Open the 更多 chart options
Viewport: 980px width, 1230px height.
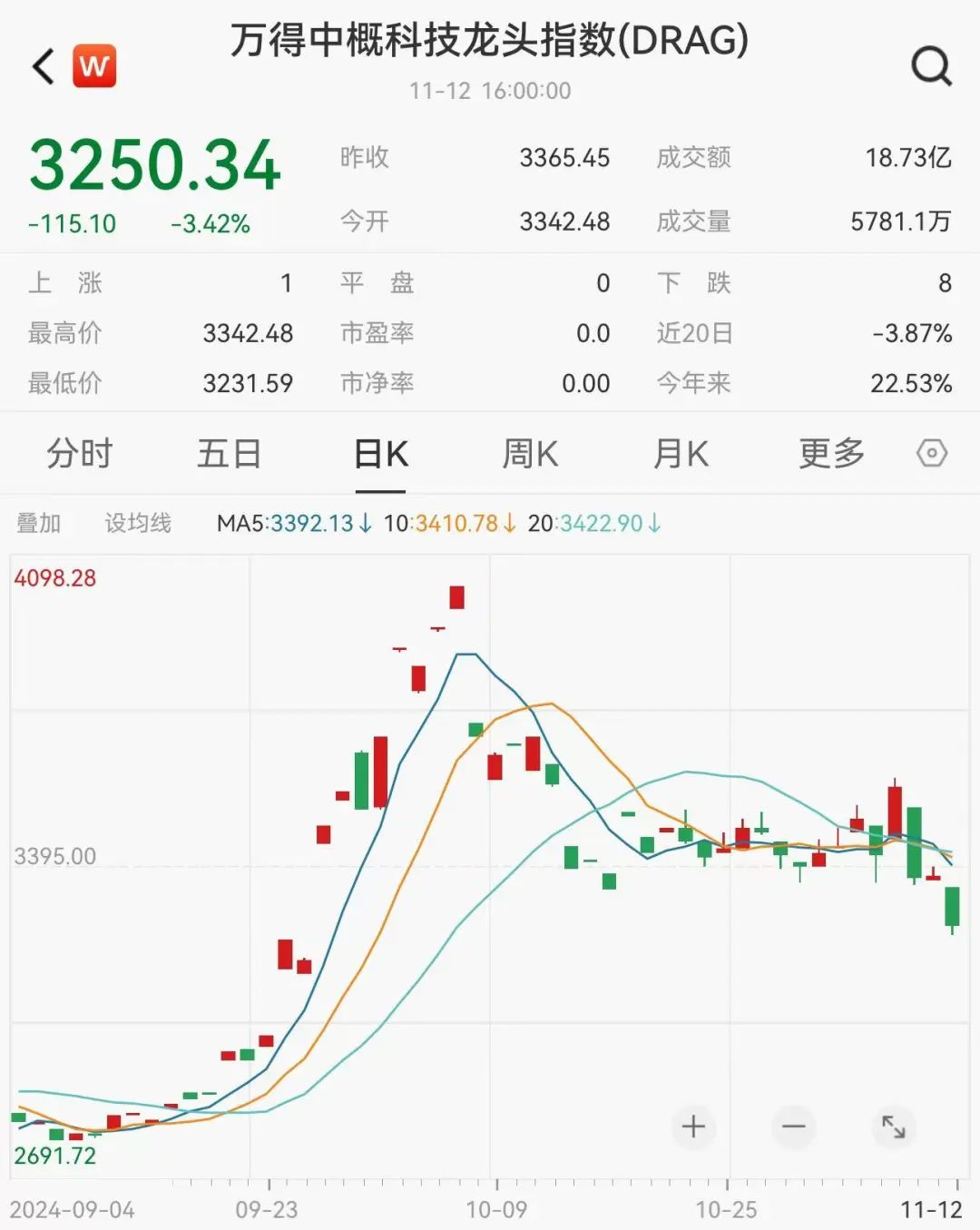(x=831, y=453)
